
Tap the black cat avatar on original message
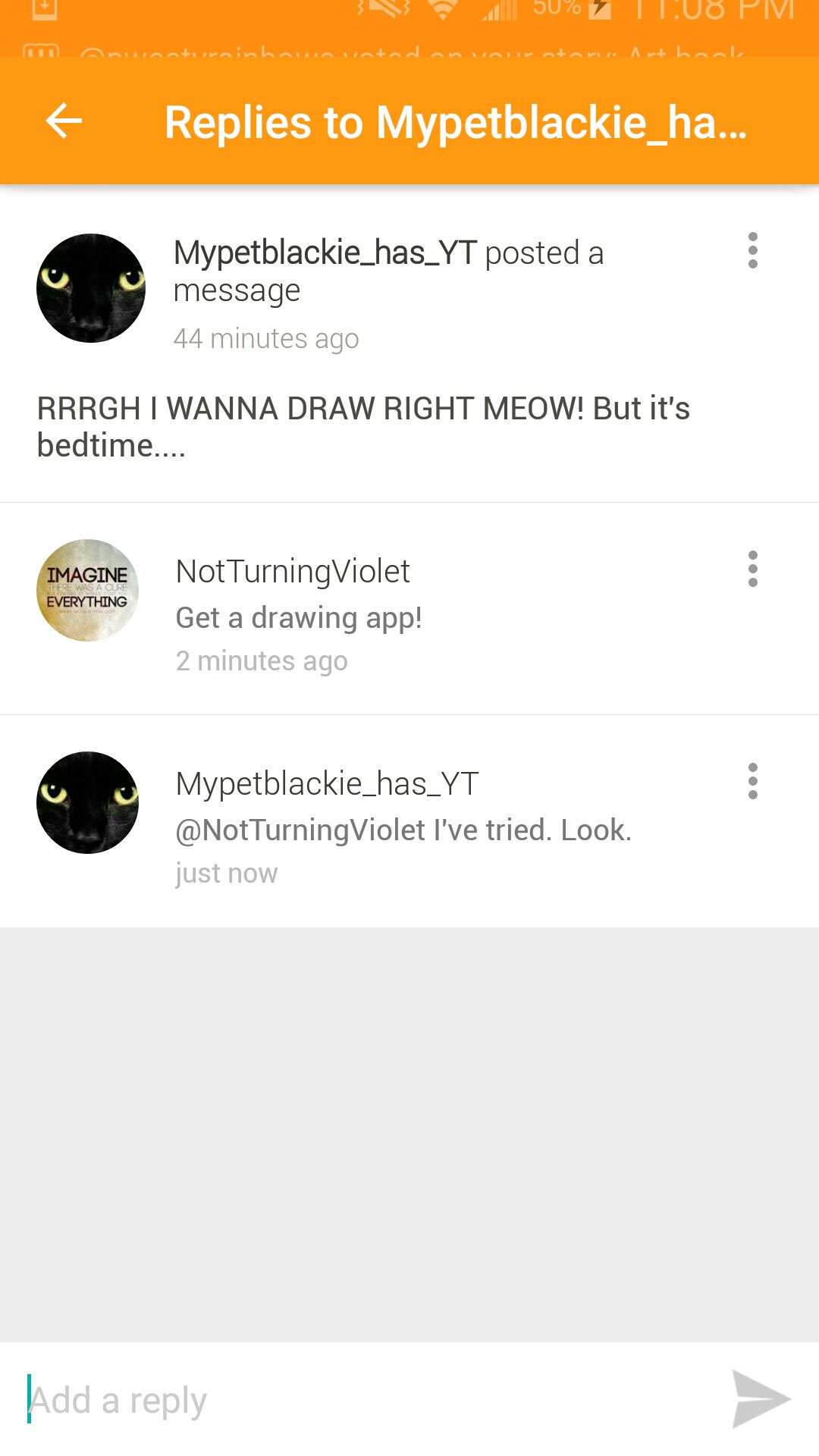point(91,288)
